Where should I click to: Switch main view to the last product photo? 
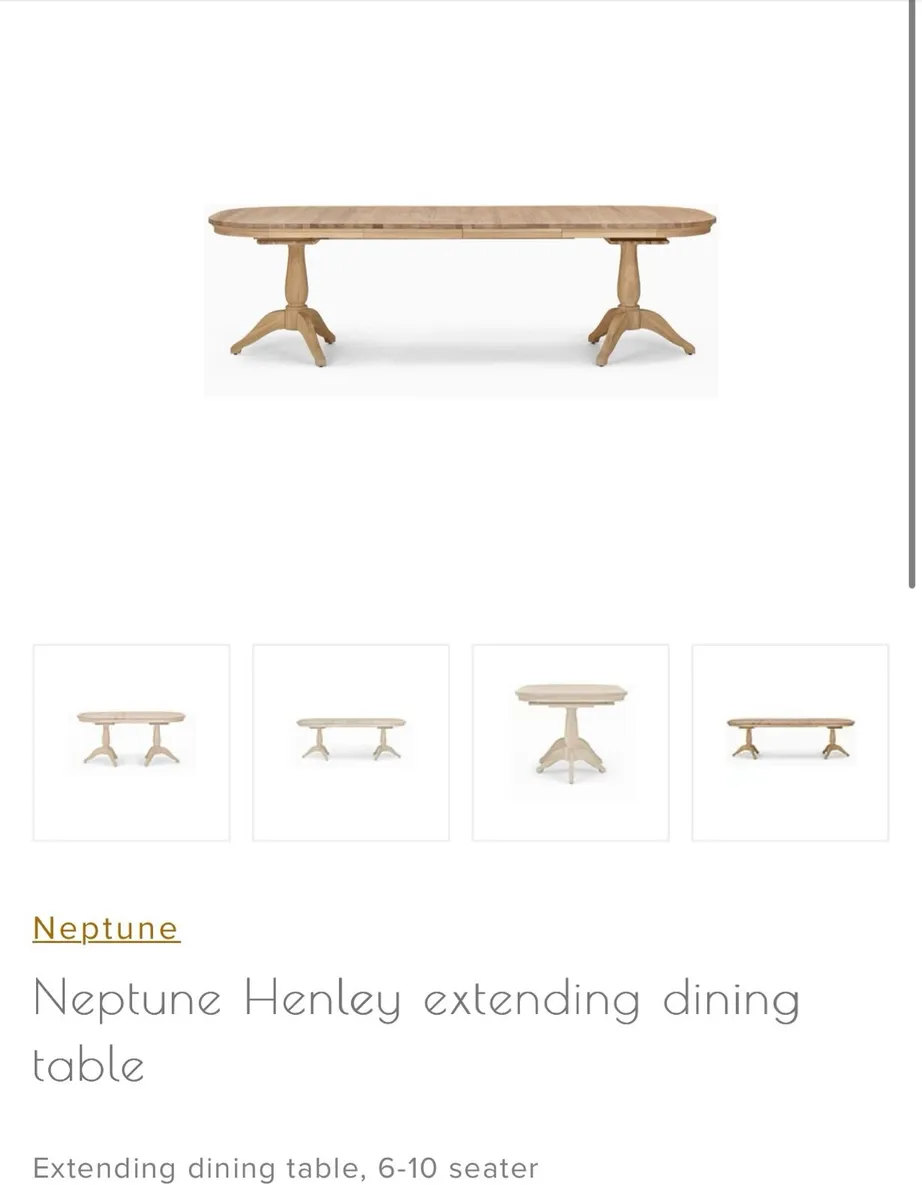coord(789,741)
